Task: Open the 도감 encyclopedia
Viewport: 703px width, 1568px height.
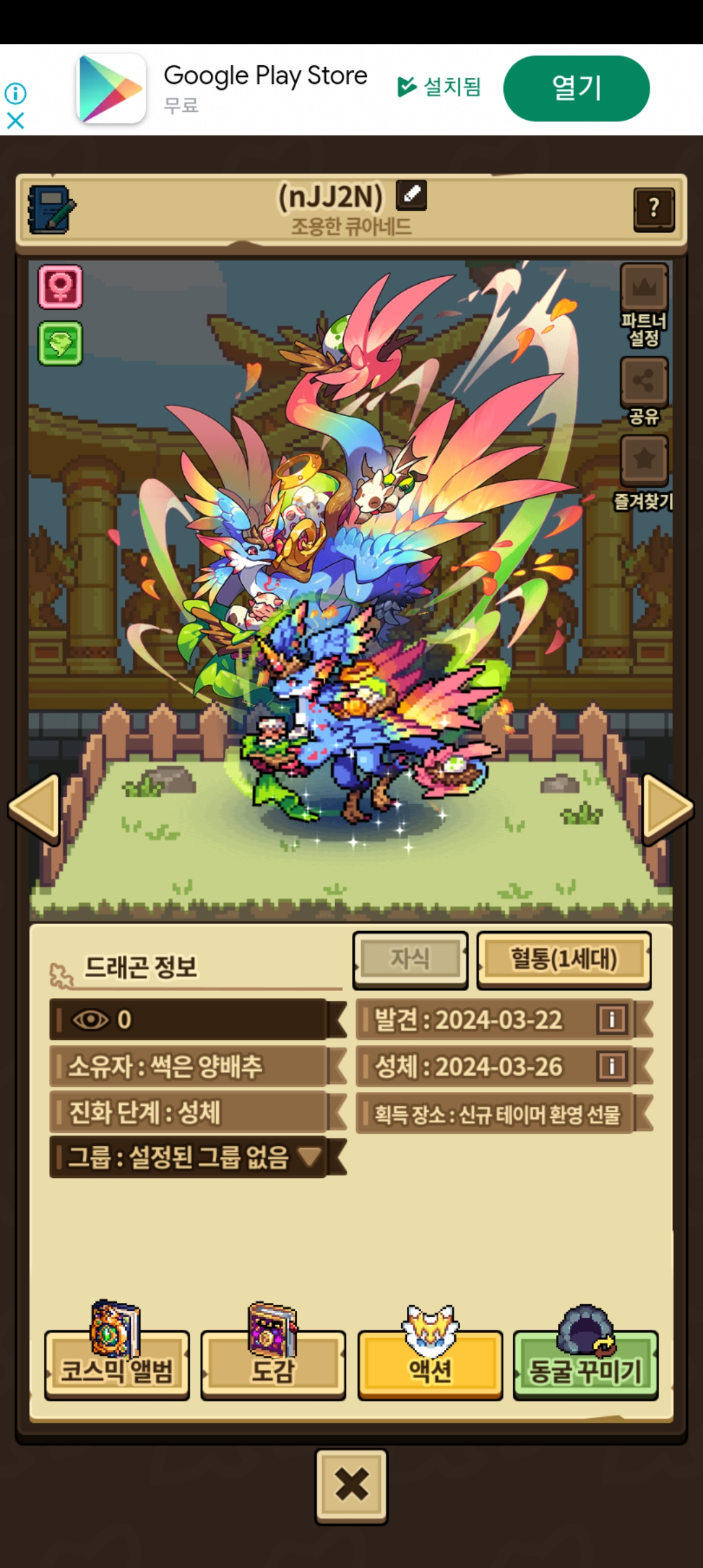Action: pyautogui.click(x=273, y=1364)
